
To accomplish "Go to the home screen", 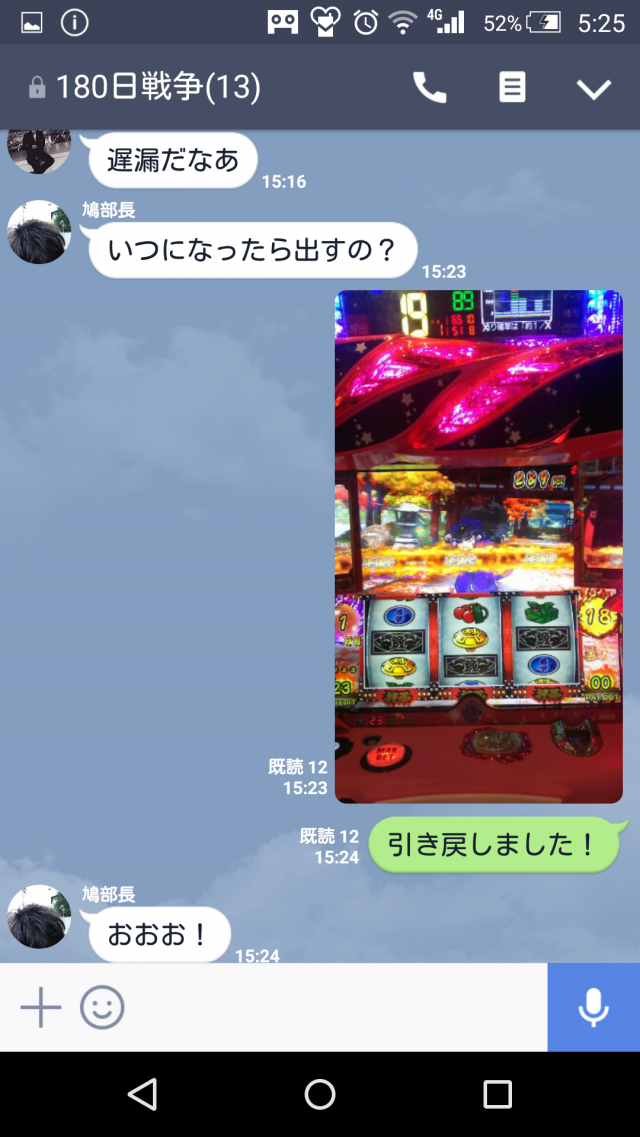I will pyautogui.click(x=320, y=1094).
